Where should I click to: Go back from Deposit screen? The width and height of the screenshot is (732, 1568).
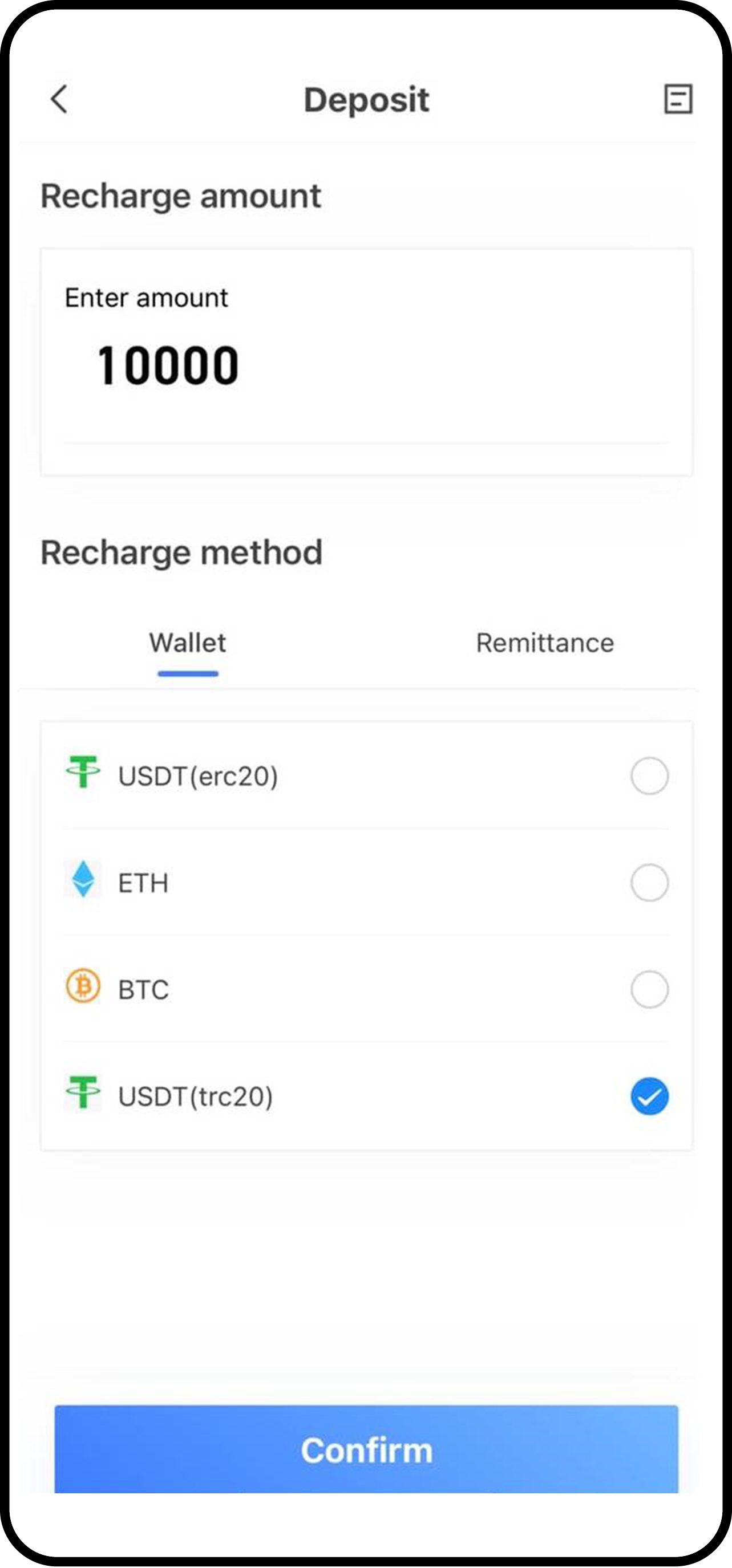[59, 99]
